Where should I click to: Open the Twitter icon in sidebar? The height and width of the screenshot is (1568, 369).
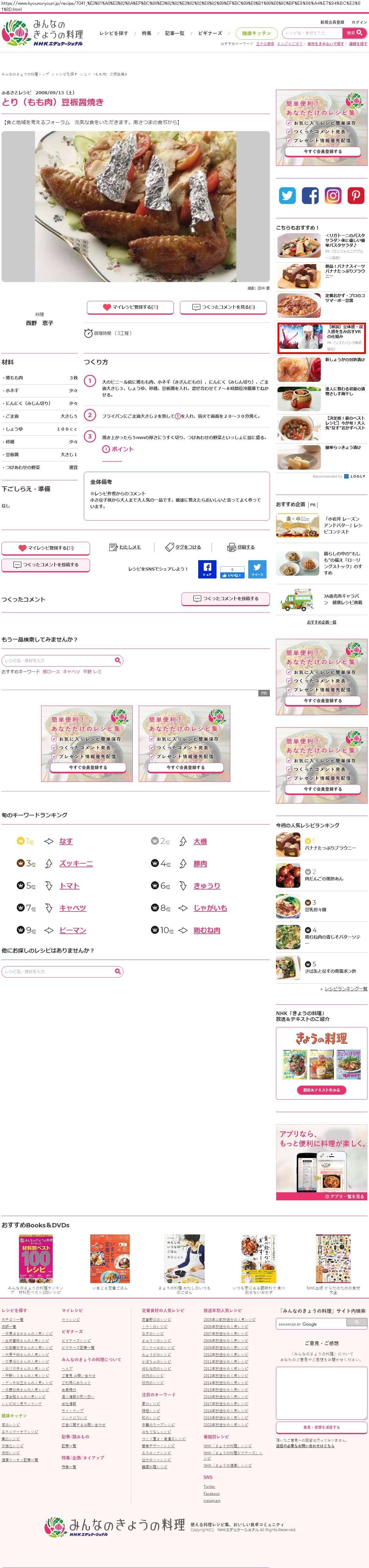point(287,195)
